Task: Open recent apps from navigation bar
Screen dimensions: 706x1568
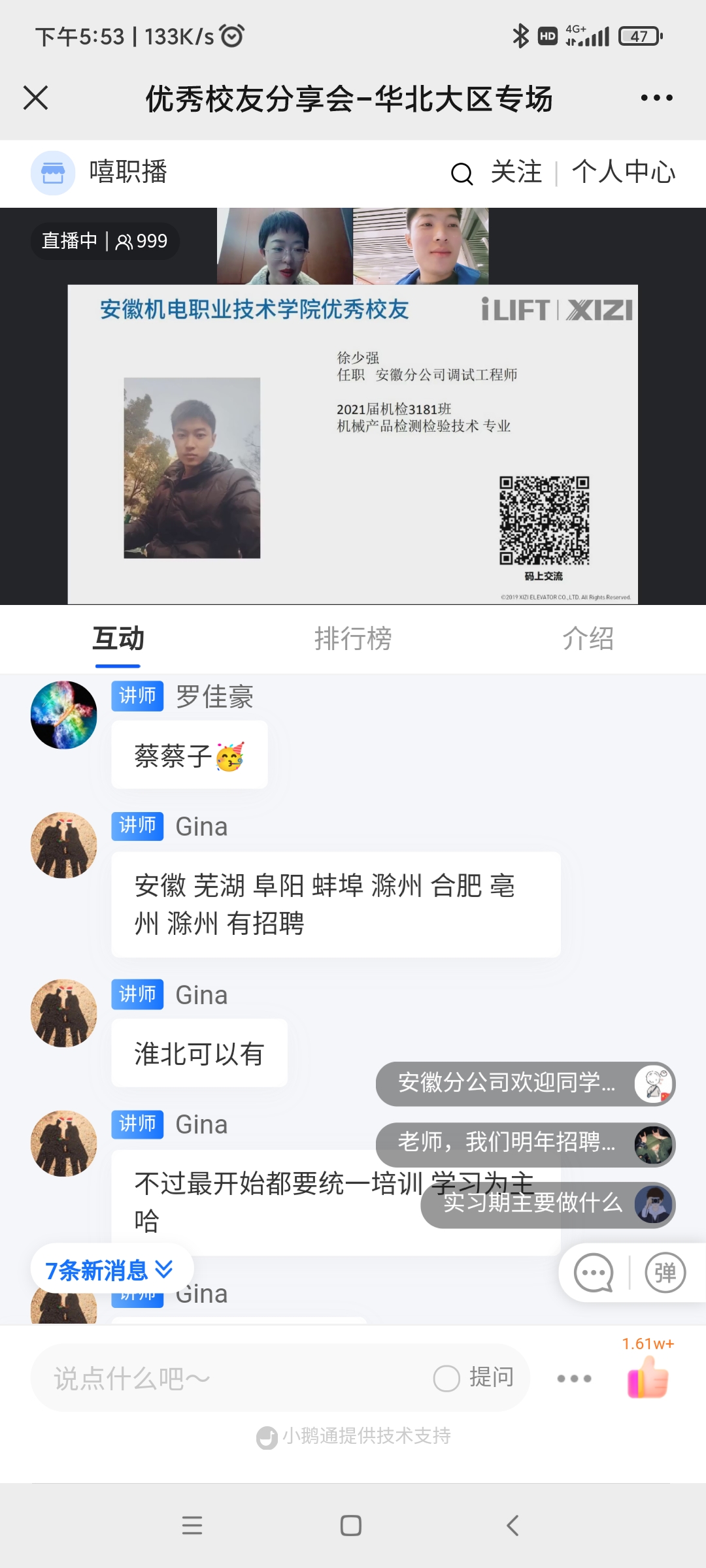Action: [192, 1526]
